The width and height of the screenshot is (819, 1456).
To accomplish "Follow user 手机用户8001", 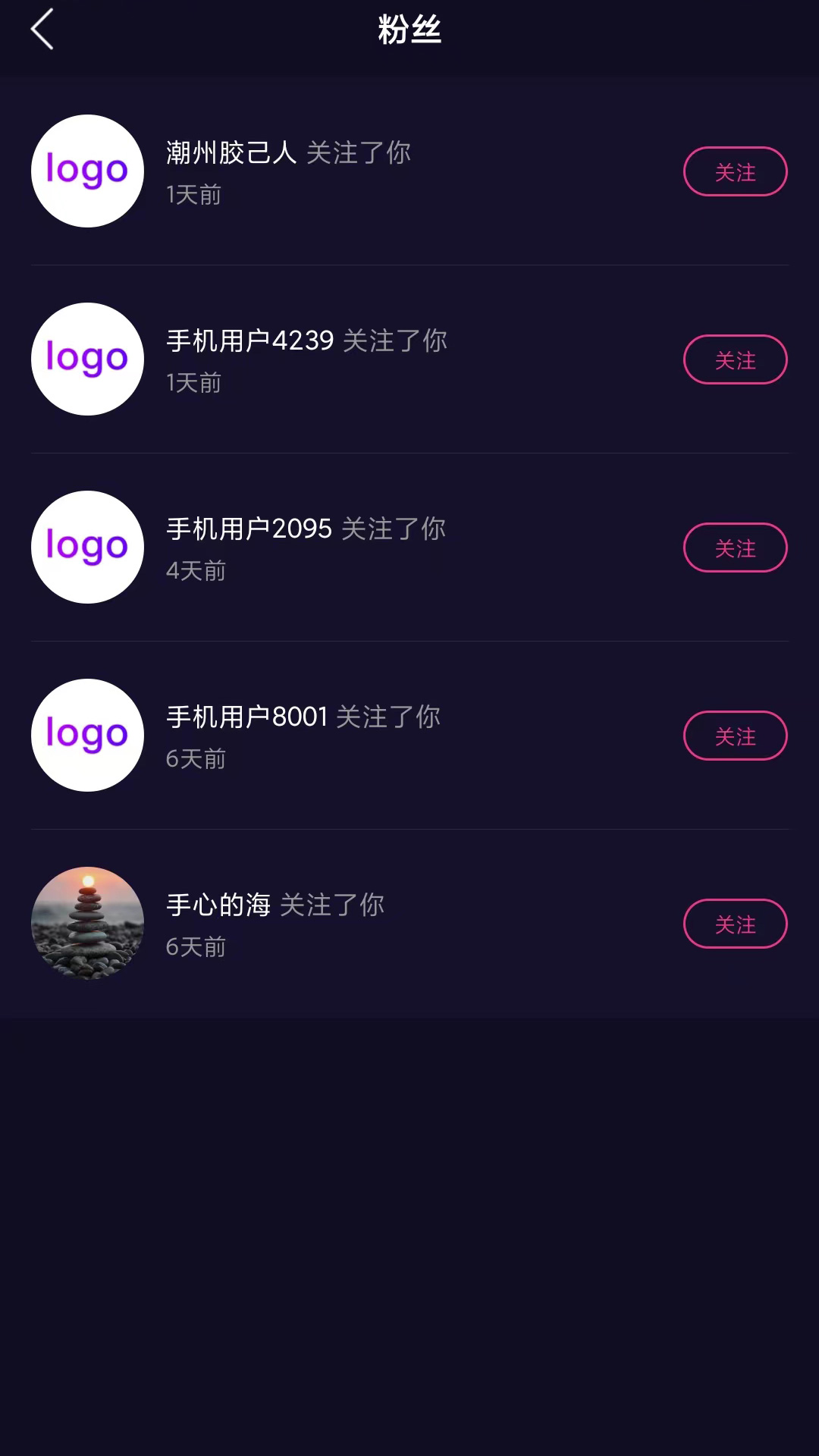I will 735,736.
